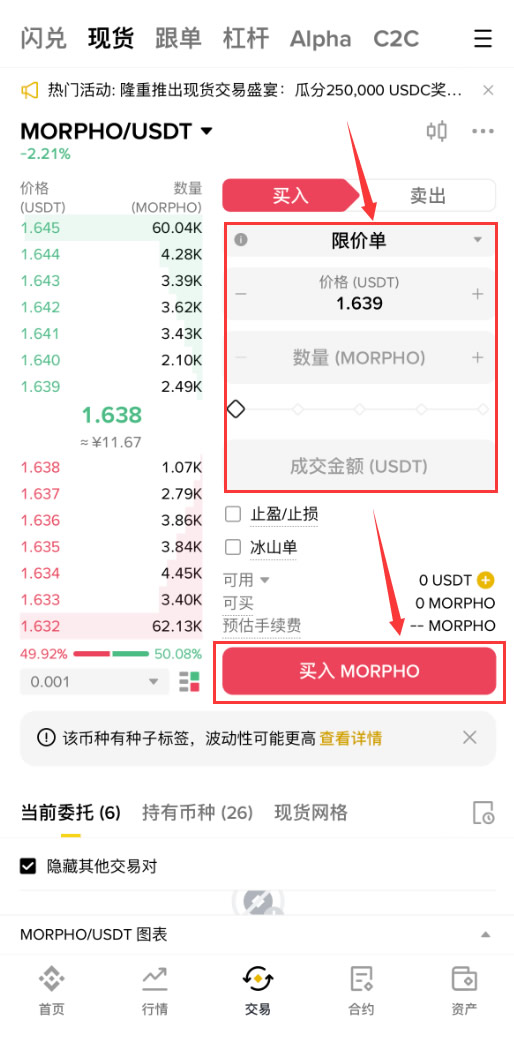
Task: Expand the MORPHO/USDT pair selector
Action: pyautogui.click(x=207, y=130)
